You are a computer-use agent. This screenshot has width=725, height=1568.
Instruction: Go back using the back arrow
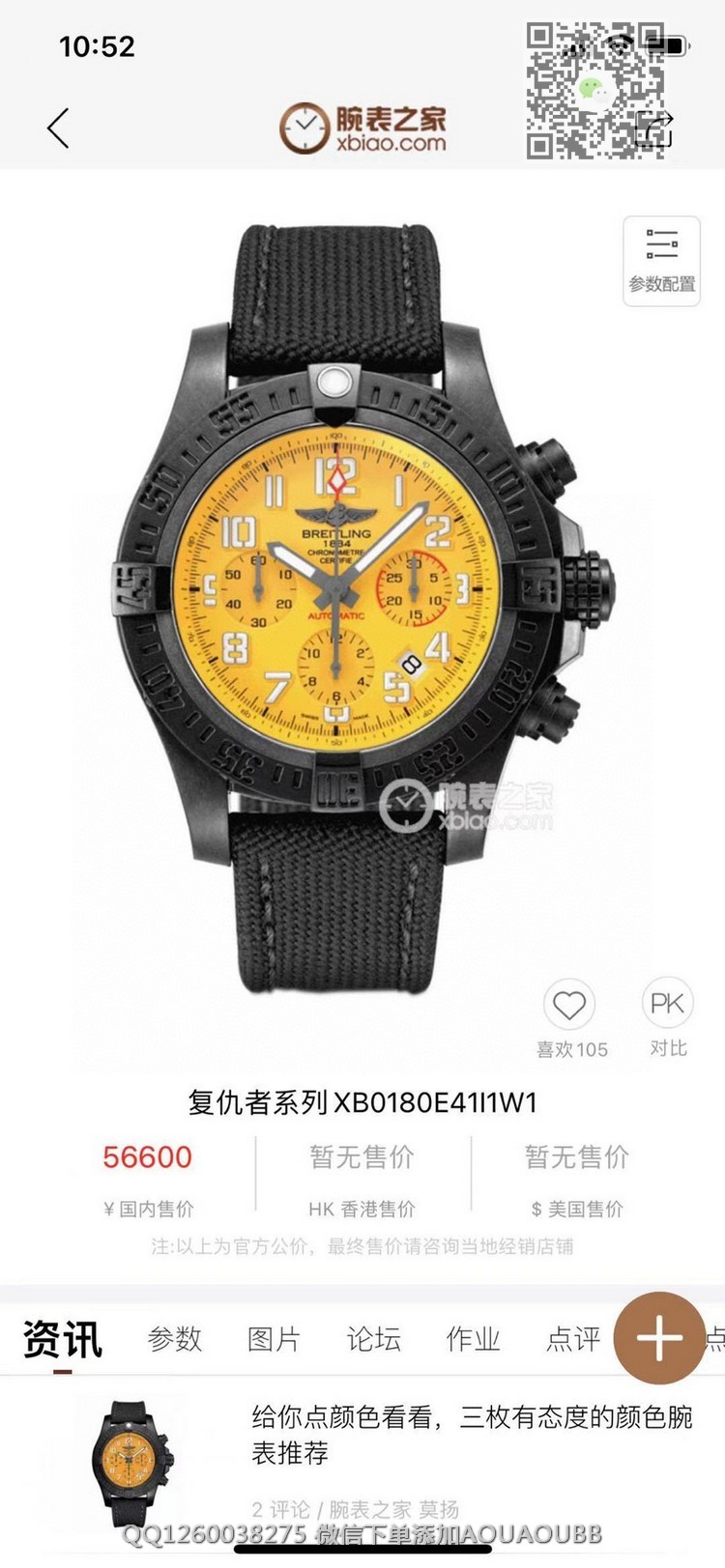pos(59,128)
